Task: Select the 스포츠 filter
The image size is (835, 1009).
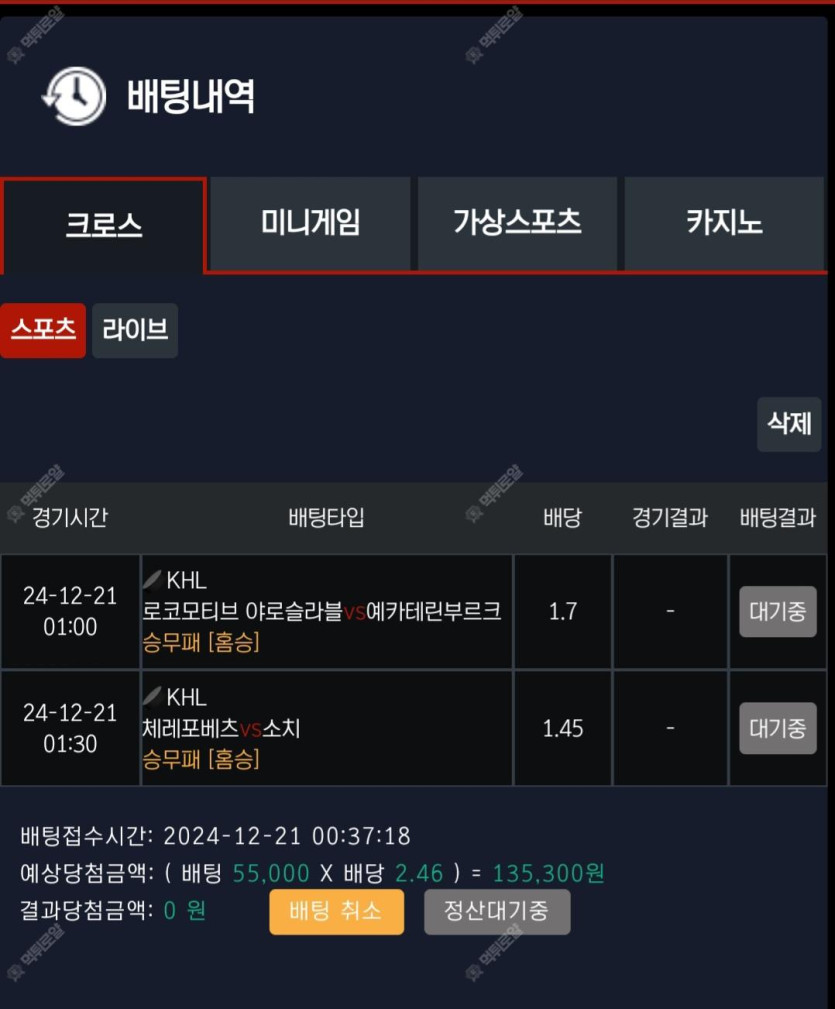Action: coord(43,330)
